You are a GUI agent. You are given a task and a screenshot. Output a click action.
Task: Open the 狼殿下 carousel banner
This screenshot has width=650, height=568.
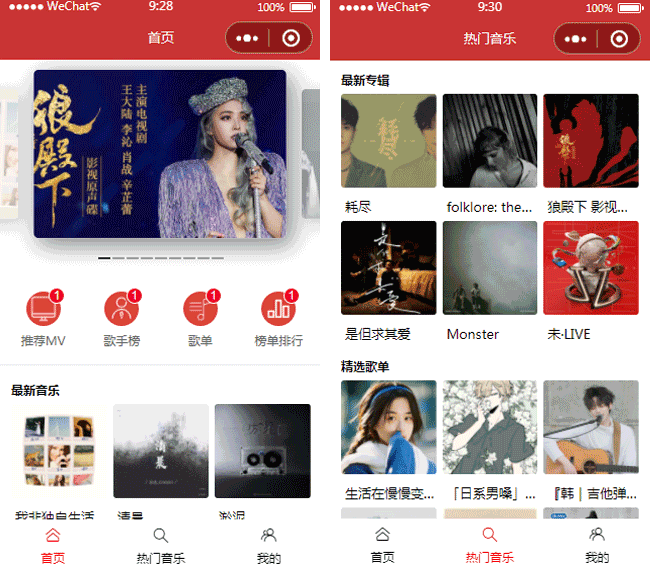(x=160, y=153)
